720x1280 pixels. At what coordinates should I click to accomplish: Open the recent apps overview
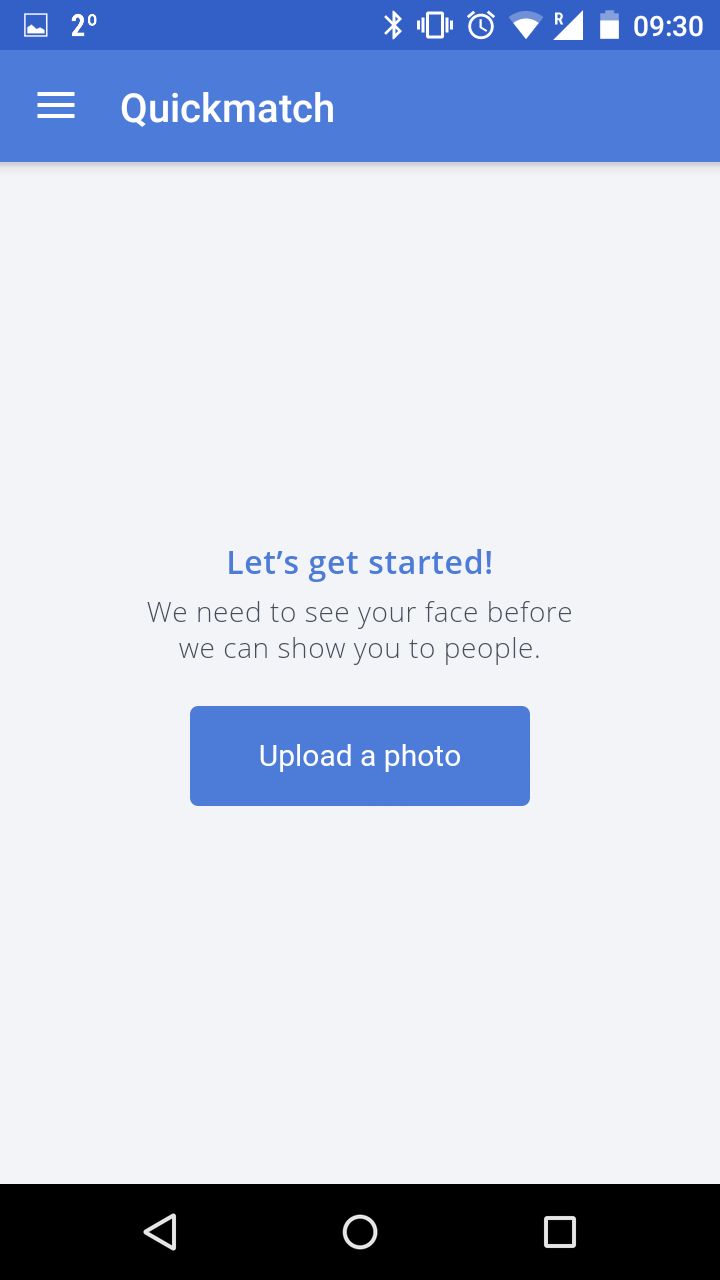(x=560, y=1232)
